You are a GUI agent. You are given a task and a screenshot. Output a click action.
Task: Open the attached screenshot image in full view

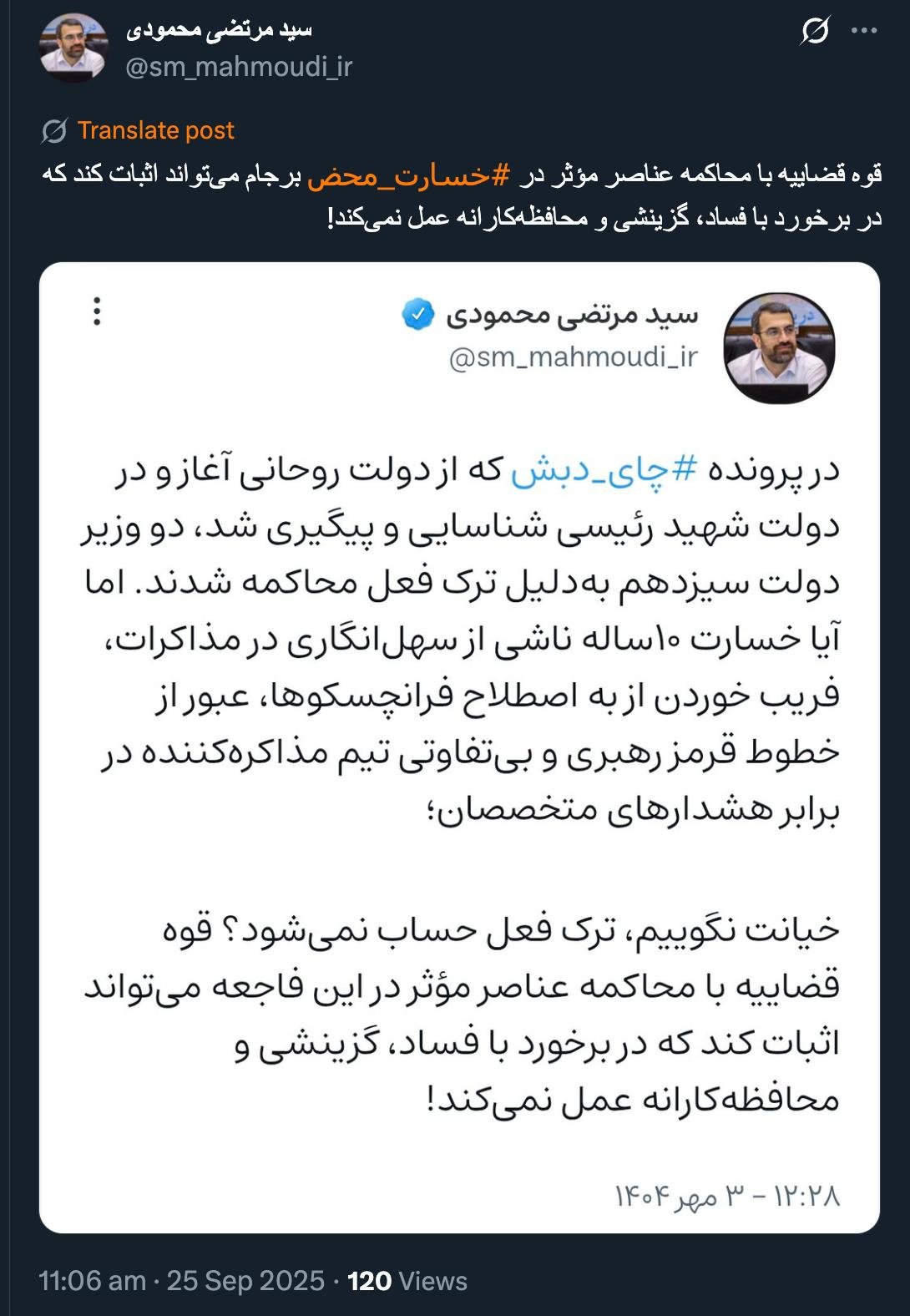pyautogui.click(x=459, y=747)
